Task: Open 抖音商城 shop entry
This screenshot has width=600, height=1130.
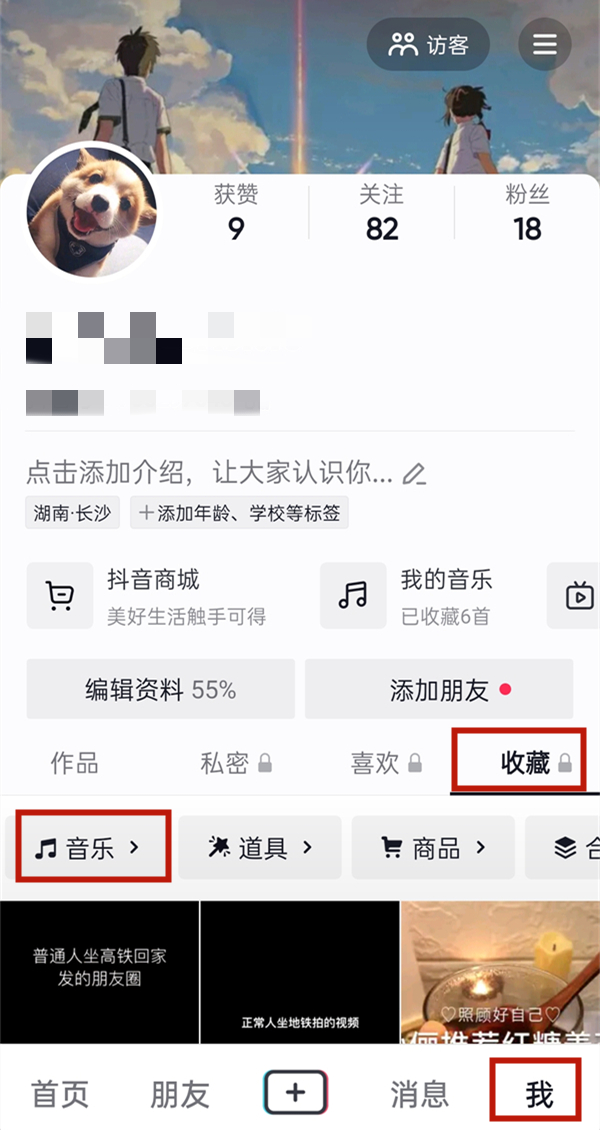Action: pyautogui.click(x=150, y=596)
